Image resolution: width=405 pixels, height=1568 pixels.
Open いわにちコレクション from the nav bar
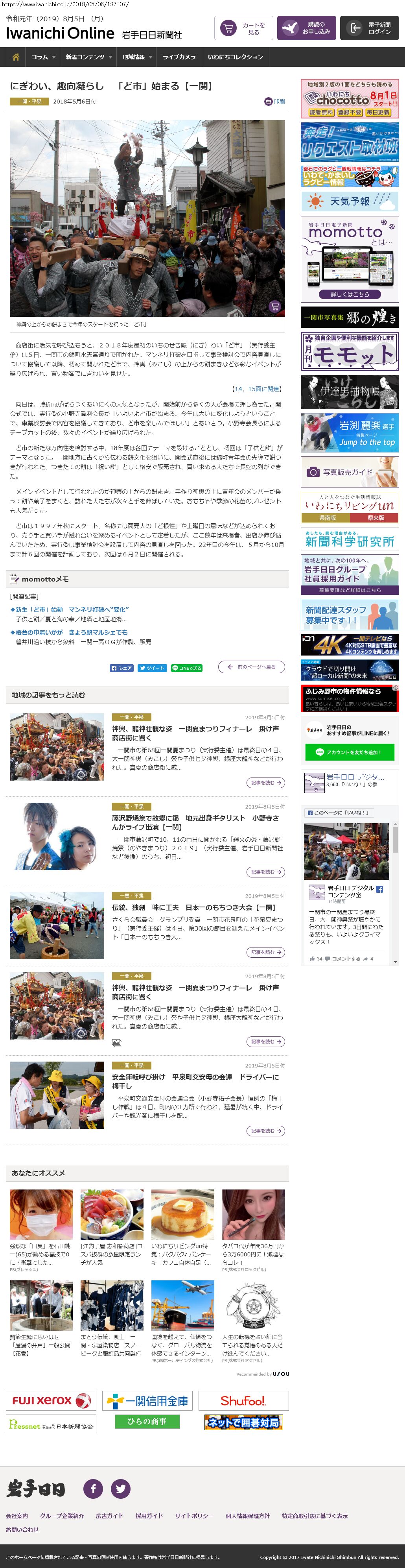tap(235, 57)
